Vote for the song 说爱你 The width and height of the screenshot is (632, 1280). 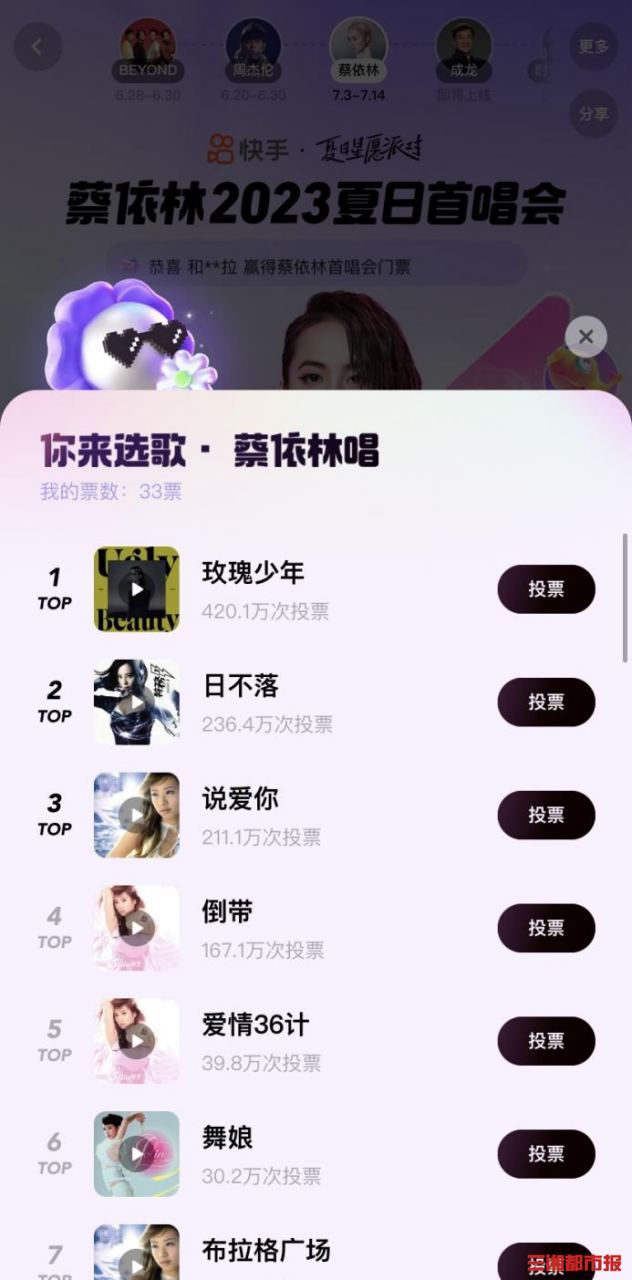(x=546, y=815)
